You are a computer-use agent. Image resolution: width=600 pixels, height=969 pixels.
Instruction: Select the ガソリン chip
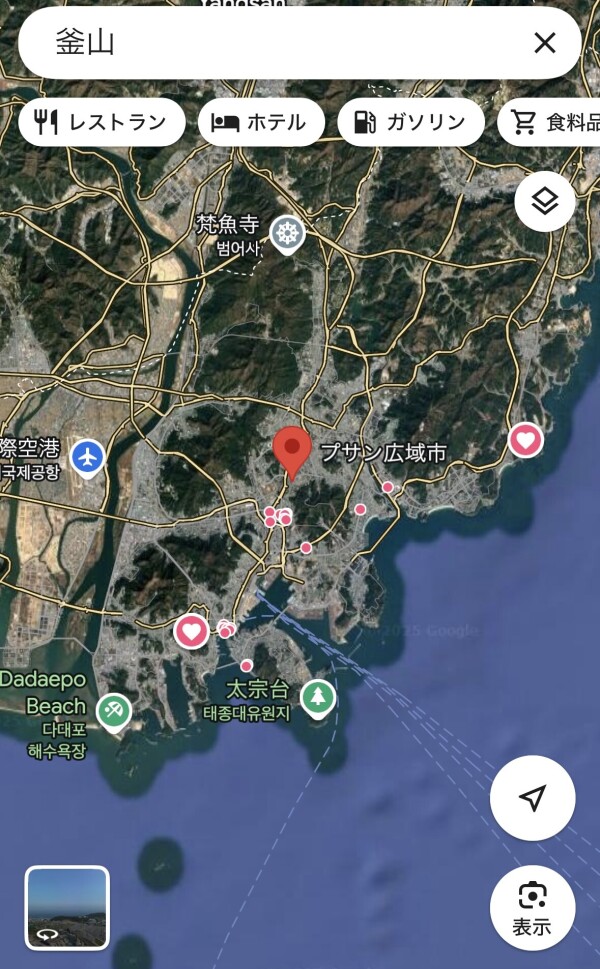point(411,123)
